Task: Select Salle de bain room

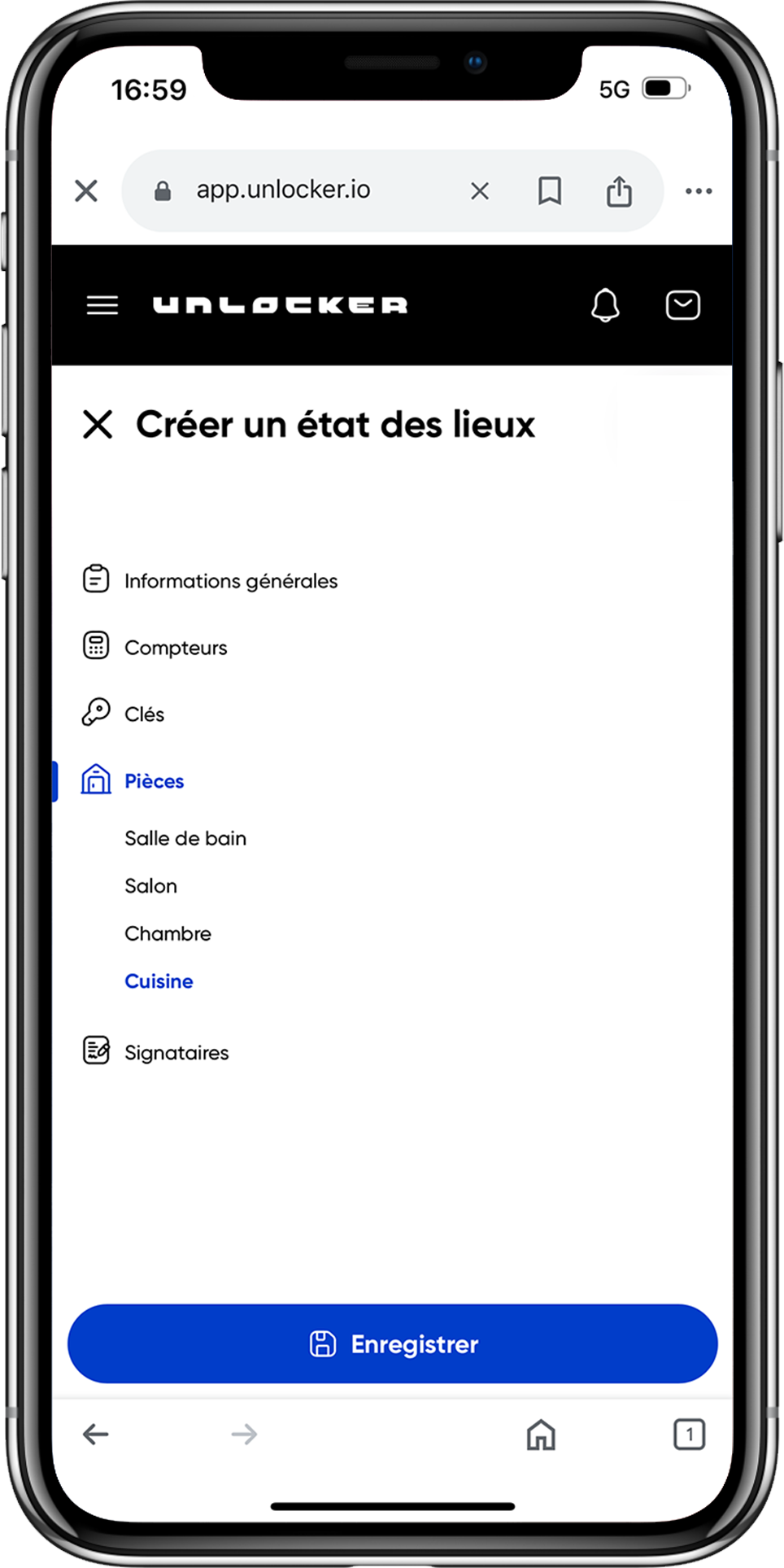Action: pos(185,838)
